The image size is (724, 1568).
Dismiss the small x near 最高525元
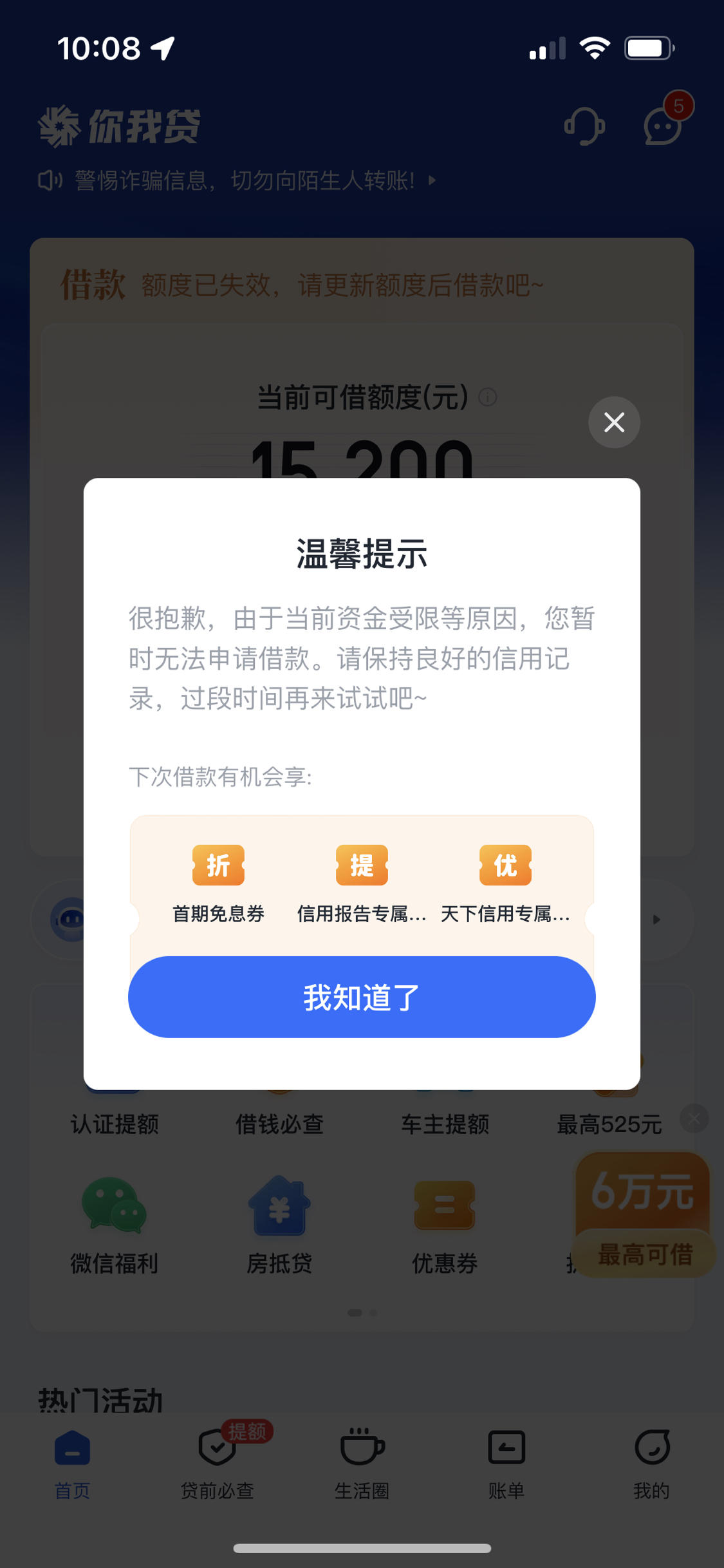pos(694,1119)
